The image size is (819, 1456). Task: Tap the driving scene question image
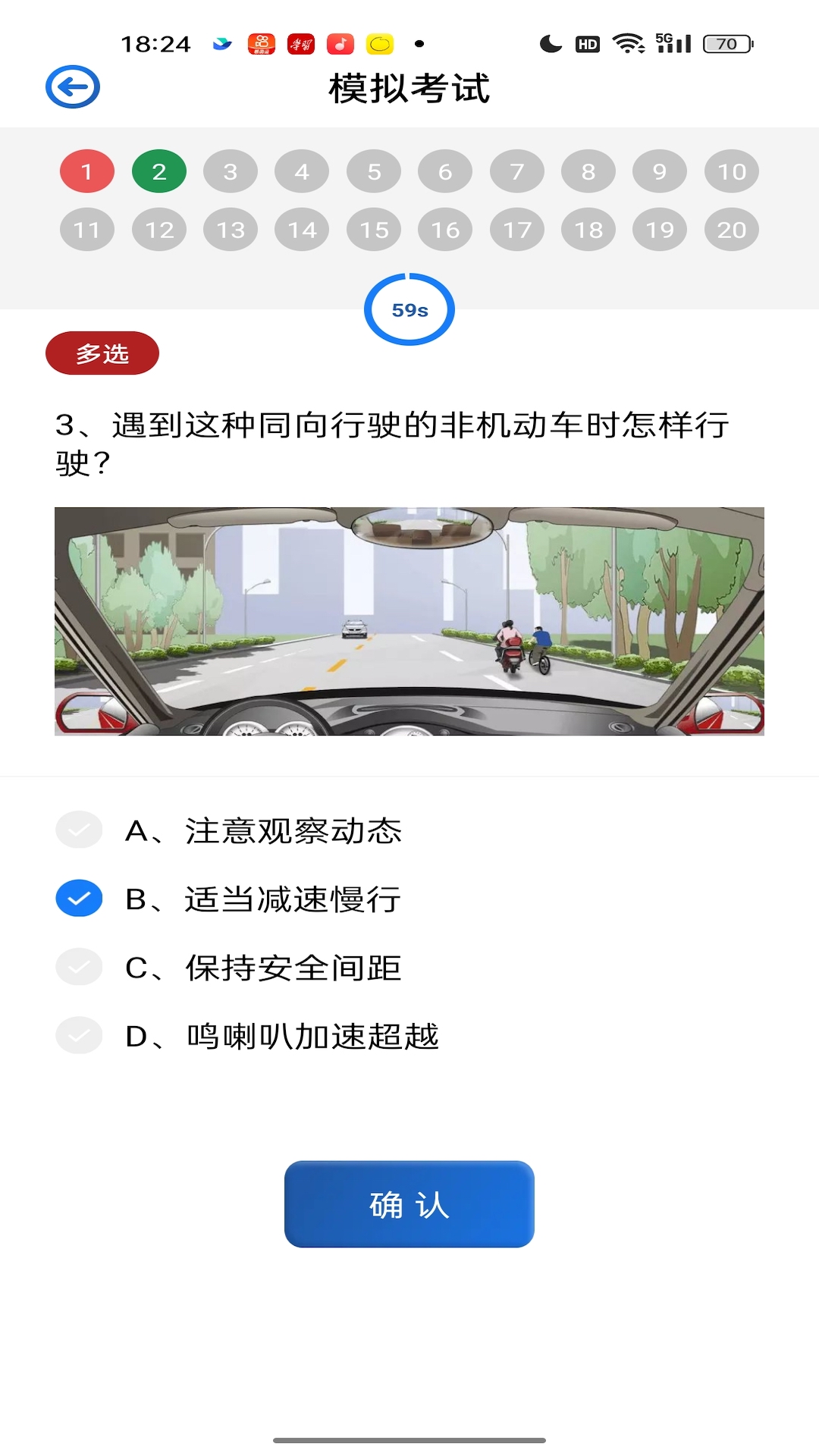pyautogui.click(x=409, y=621)
